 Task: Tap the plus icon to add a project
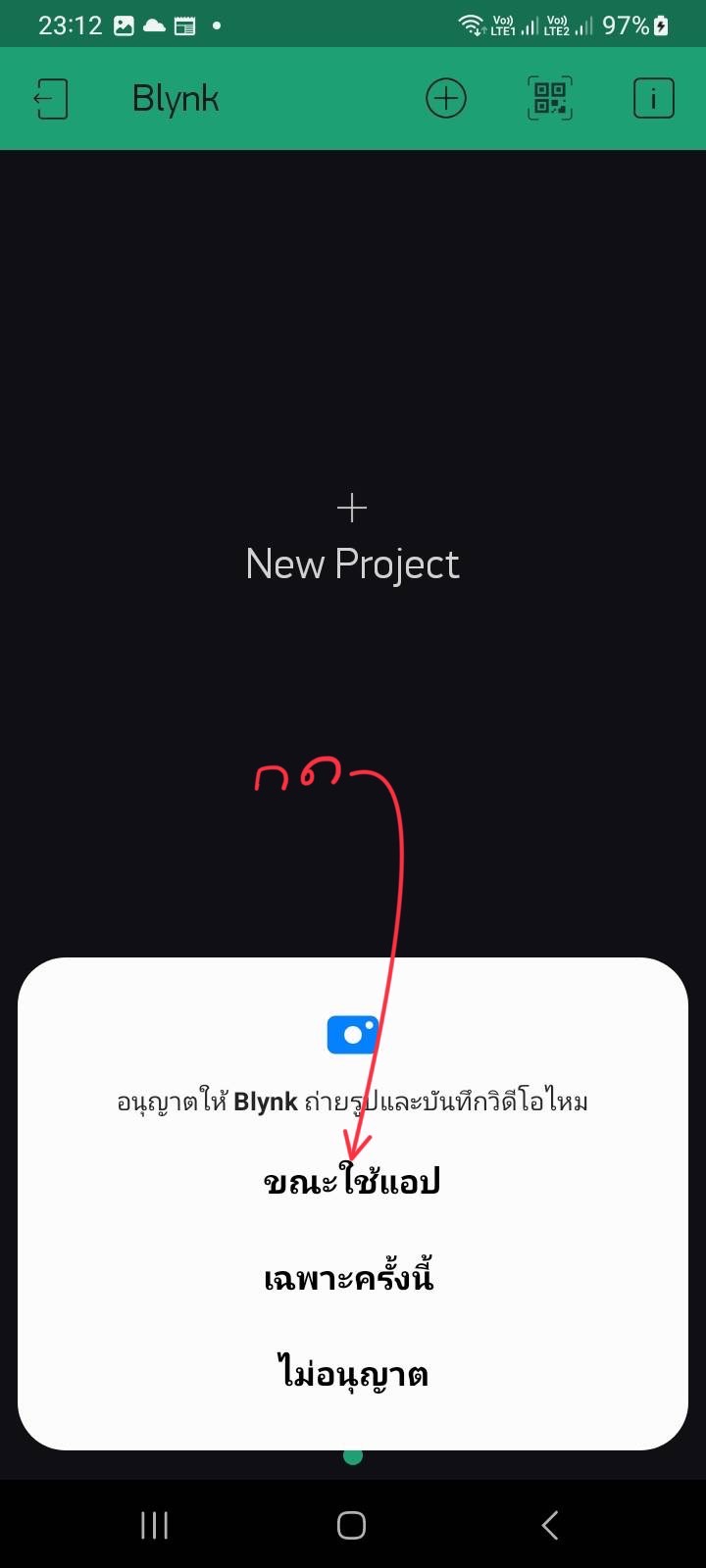(446, 97)
